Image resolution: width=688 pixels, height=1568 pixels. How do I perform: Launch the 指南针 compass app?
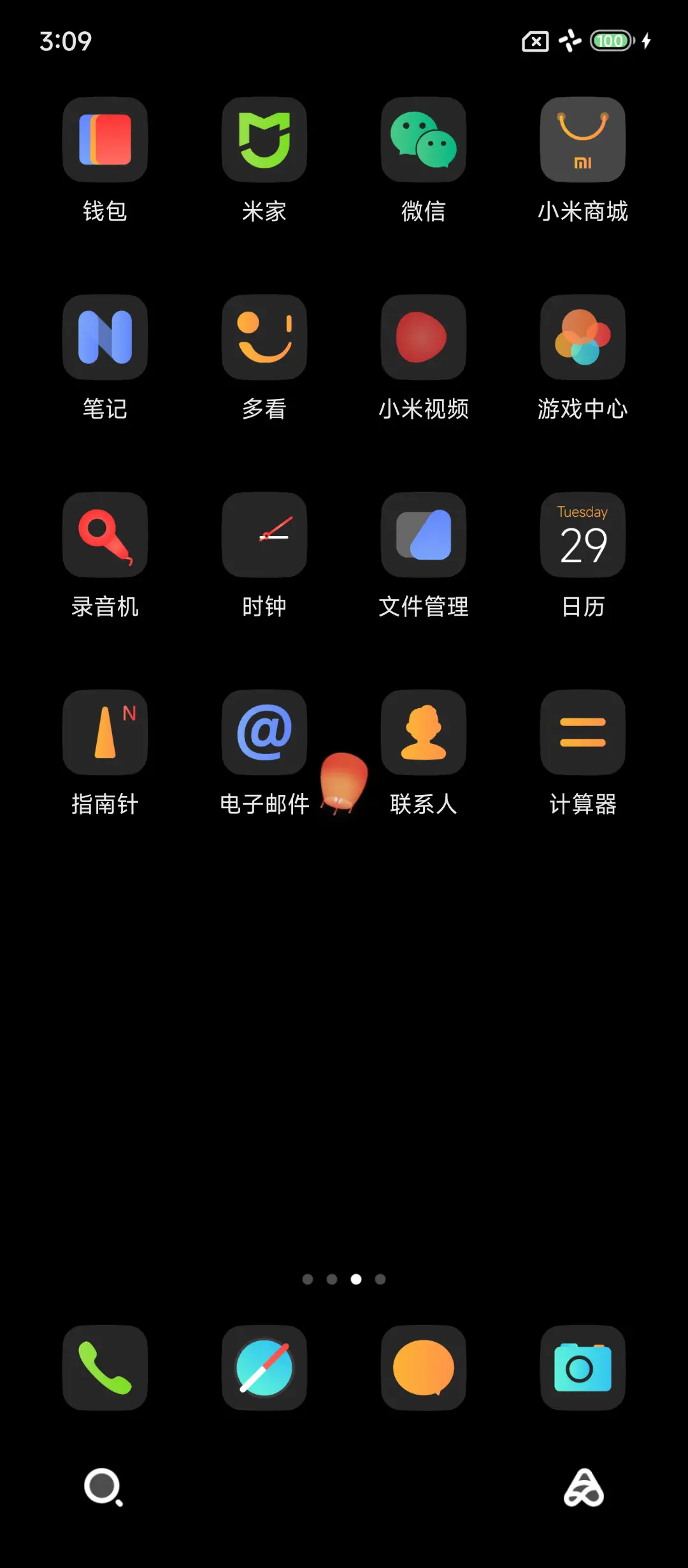point(105,733)
